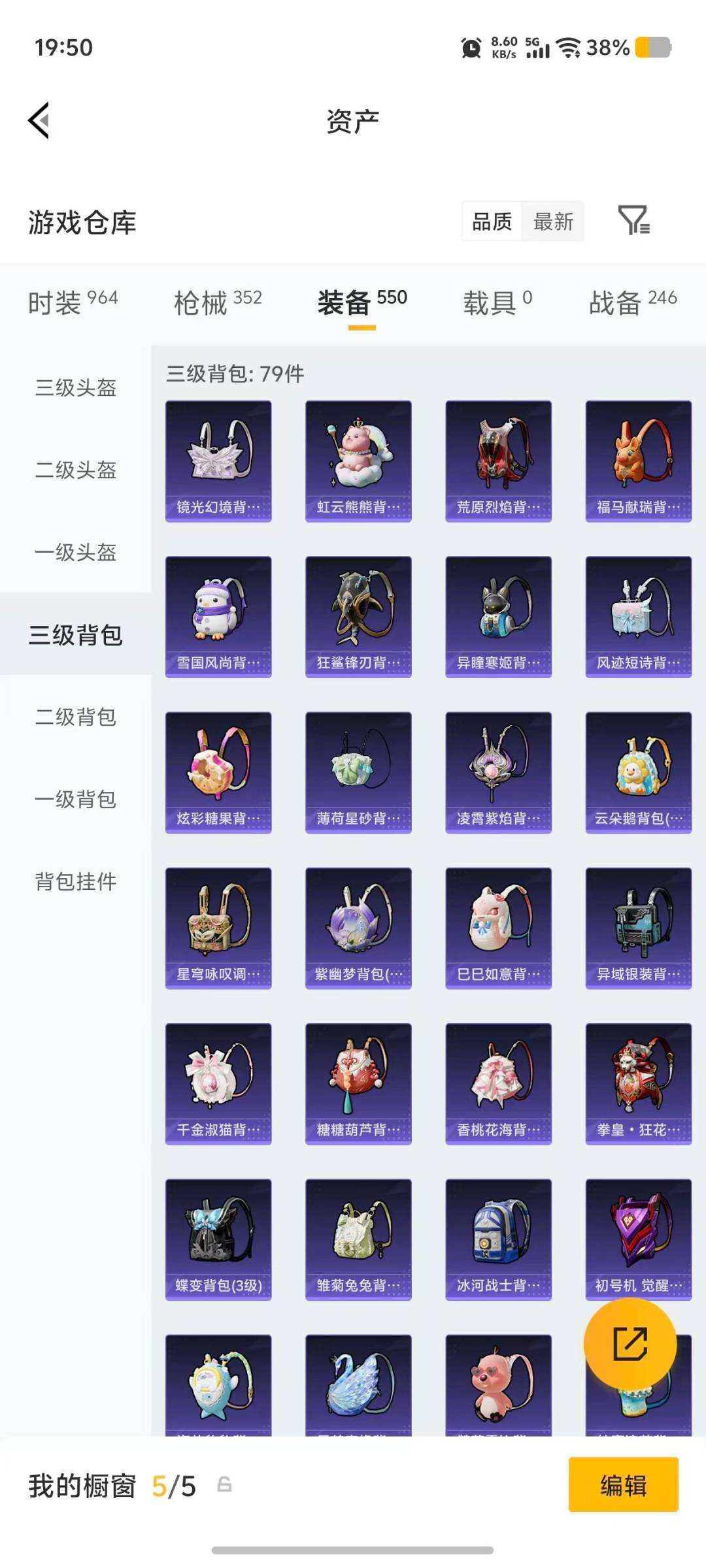Open the filter funnel icon
This screenshot has height=1568, width=706.
633,220
